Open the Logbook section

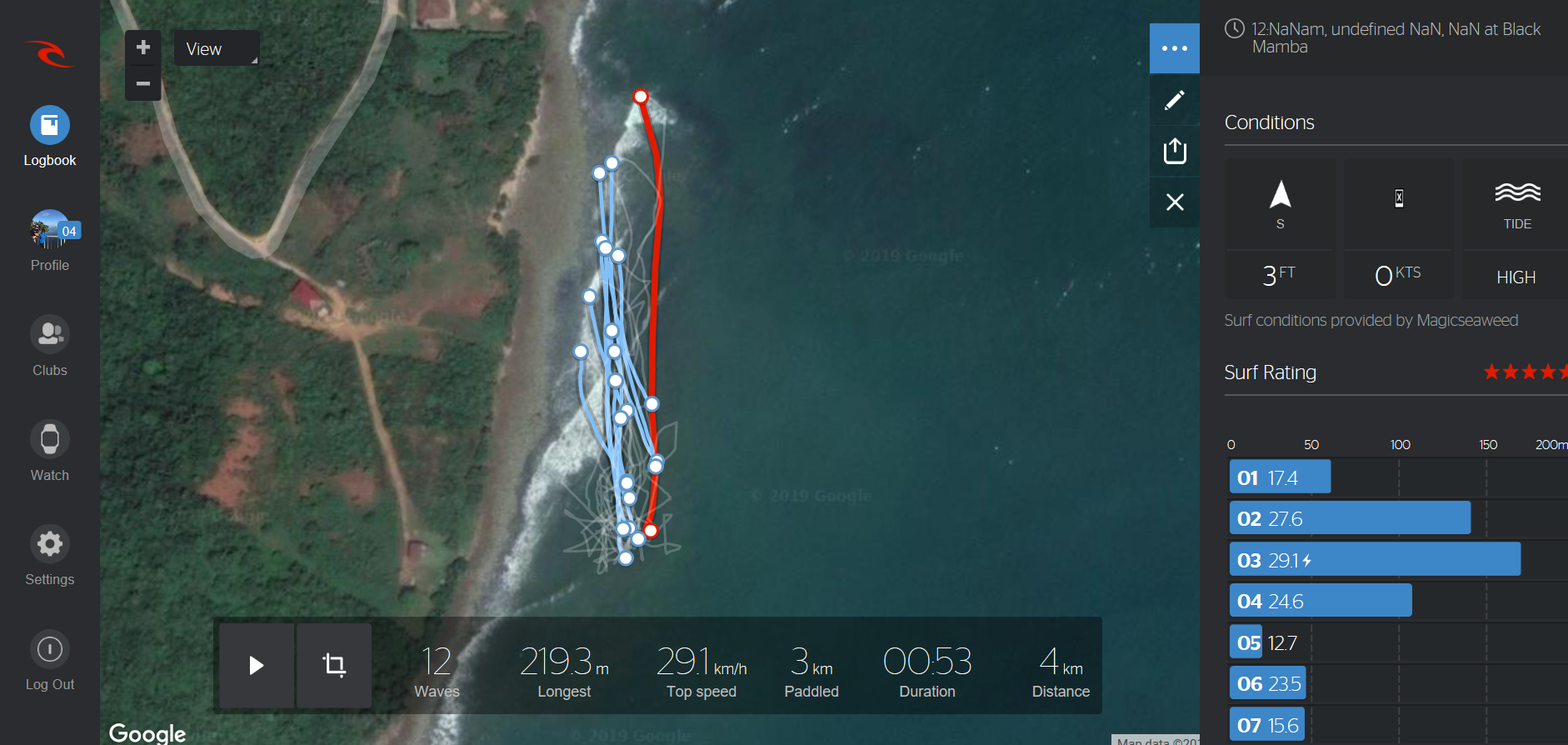[x=50, y=137]
